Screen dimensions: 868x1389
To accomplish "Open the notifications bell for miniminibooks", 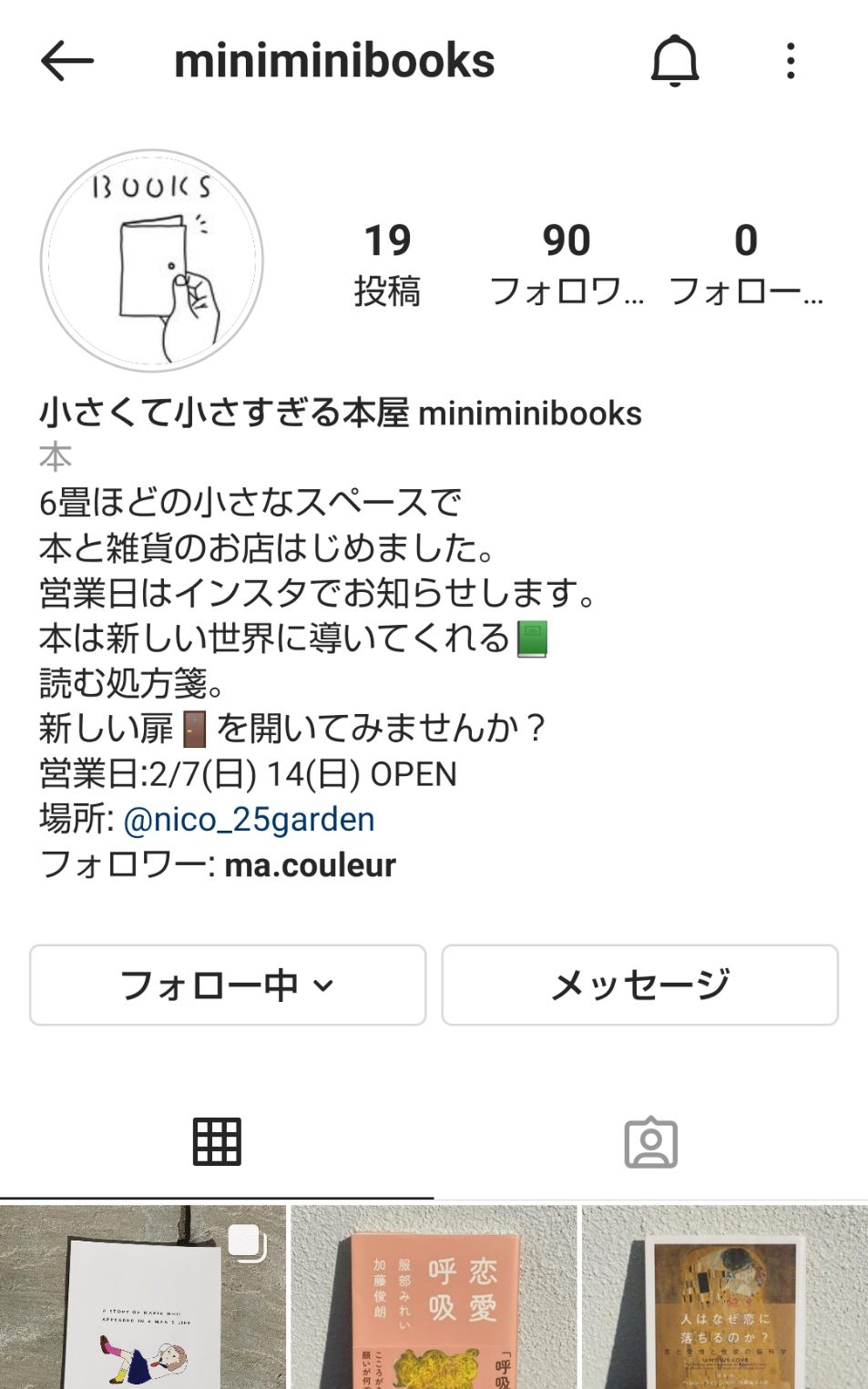I will tap(675, 62).
